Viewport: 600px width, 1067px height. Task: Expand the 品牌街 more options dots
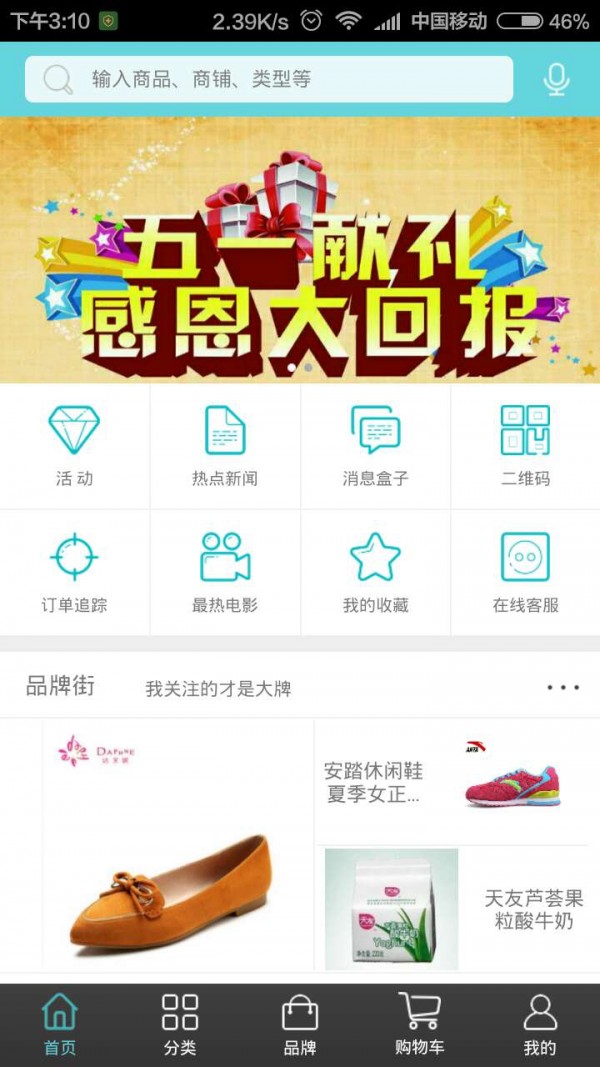[x=563, y=688]
